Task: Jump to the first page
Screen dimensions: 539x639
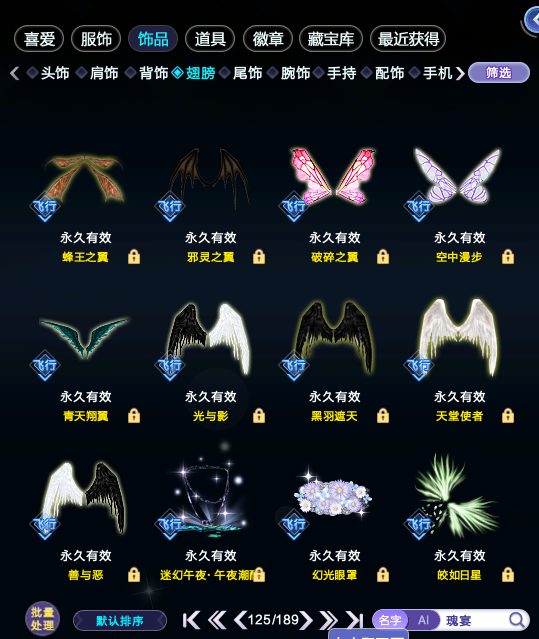Action: [191, 620]
